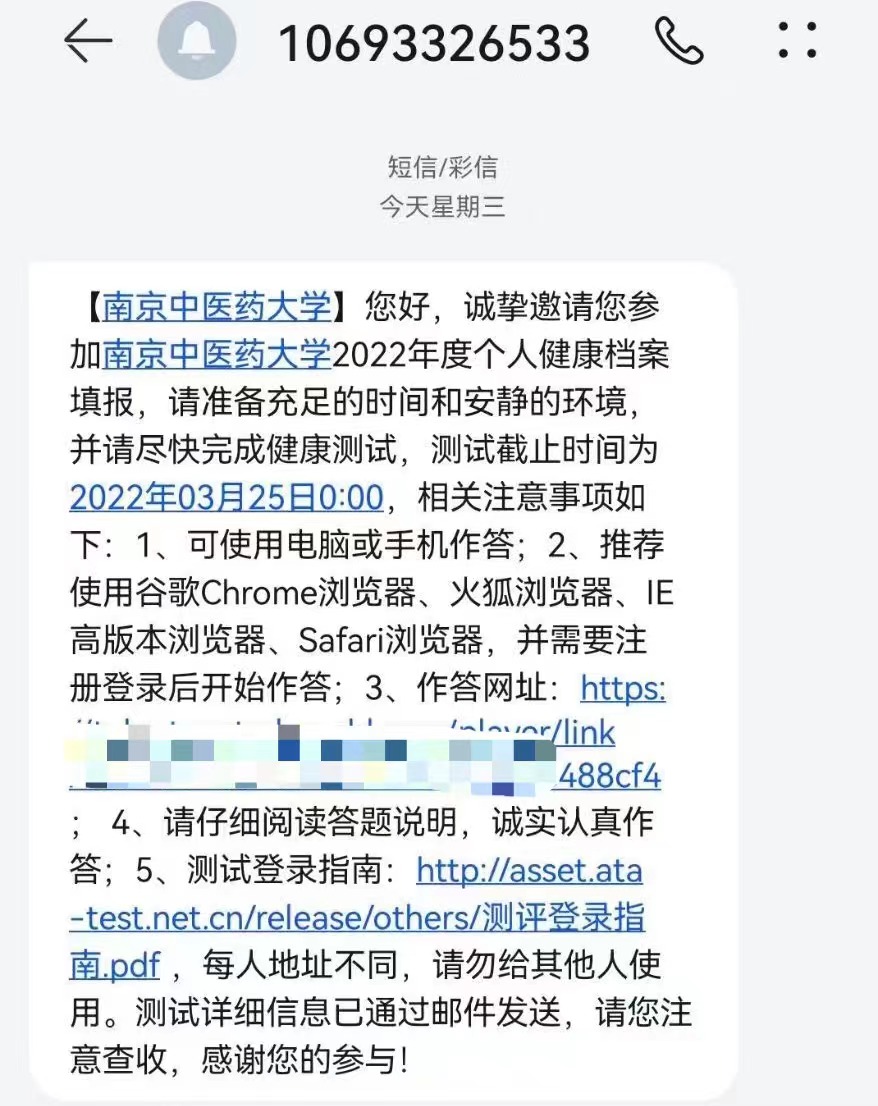Tap the 2022年03月25日0:00 date link
This screenshot has width=878, height=1106.
226,498
